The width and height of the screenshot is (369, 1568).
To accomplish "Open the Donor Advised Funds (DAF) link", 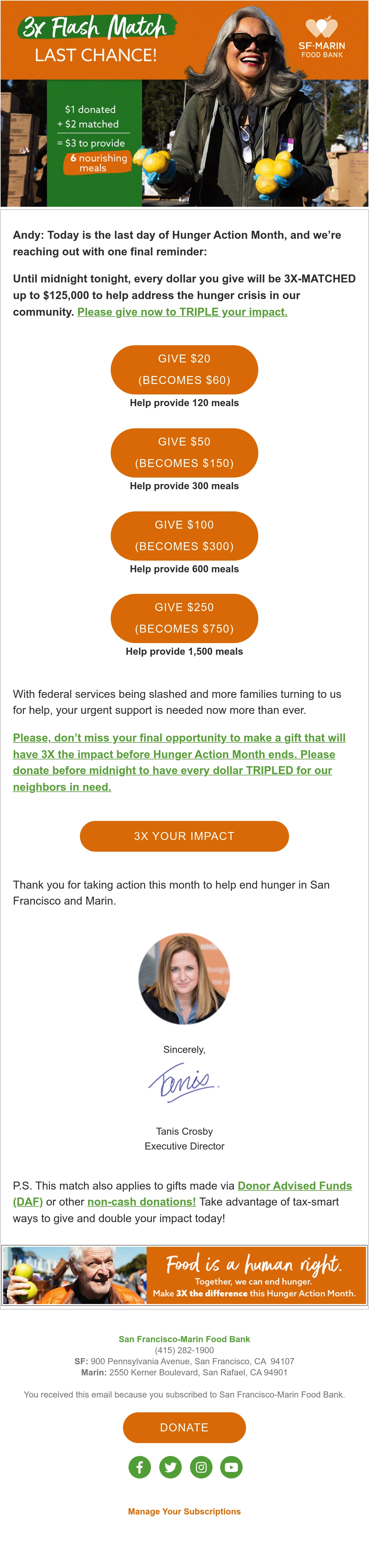I will tap(182, 1194).
